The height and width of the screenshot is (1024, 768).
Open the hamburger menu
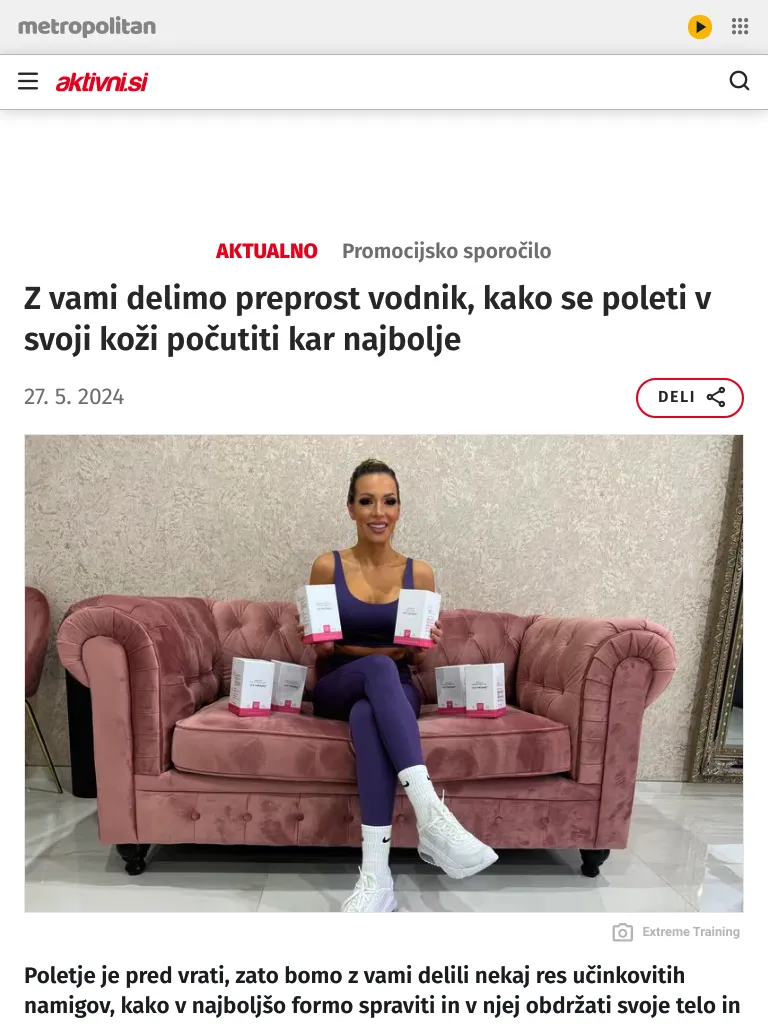(28, 81)
